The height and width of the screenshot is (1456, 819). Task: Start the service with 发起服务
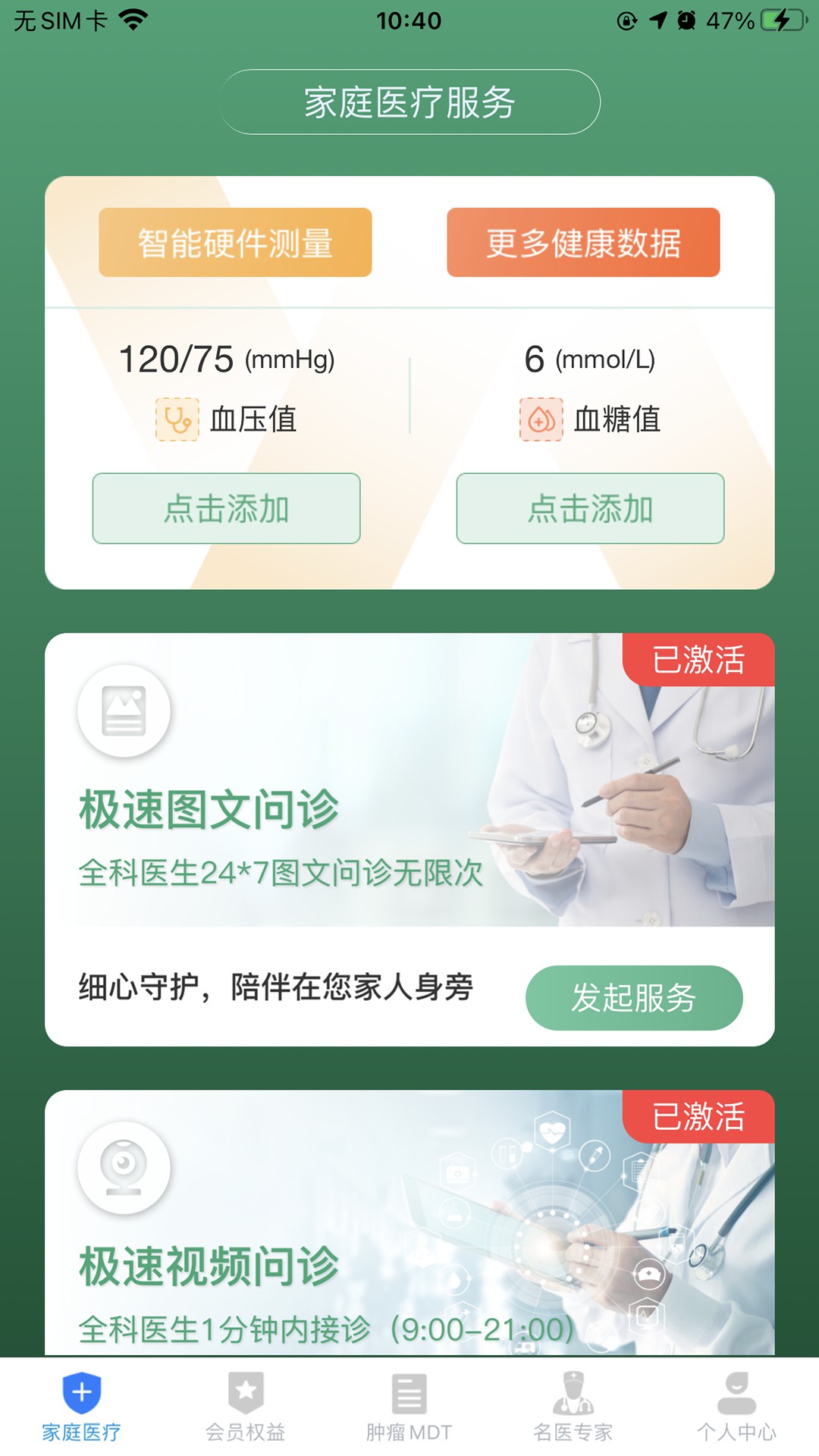coord(634,997)
